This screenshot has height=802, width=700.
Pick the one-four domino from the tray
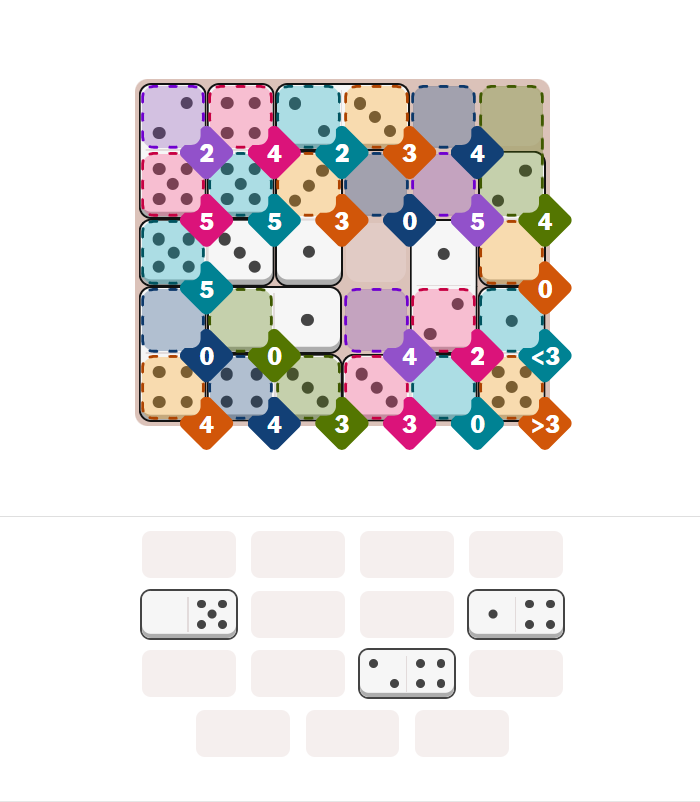click(x=516, y=613)
